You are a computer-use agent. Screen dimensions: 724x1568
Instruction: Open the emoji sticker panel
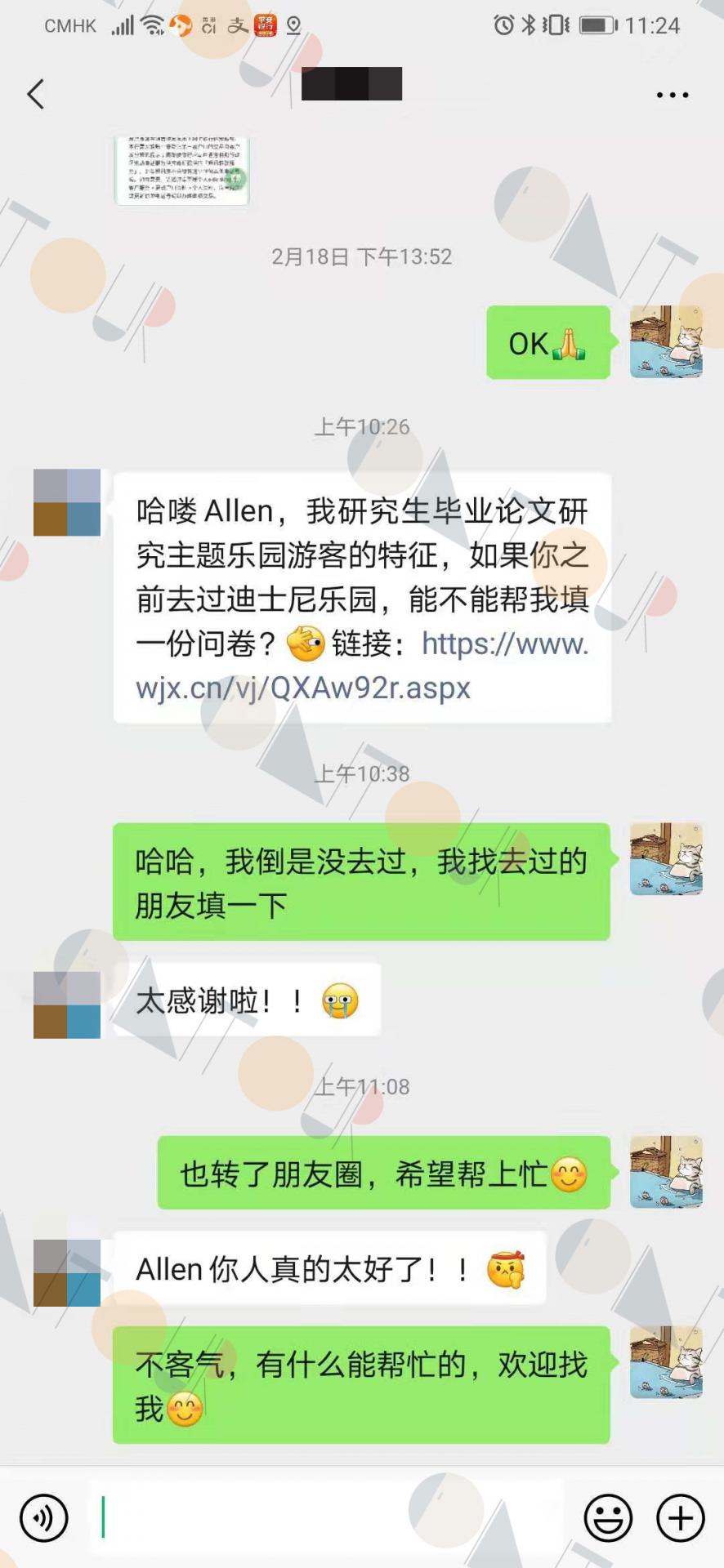608,1518
